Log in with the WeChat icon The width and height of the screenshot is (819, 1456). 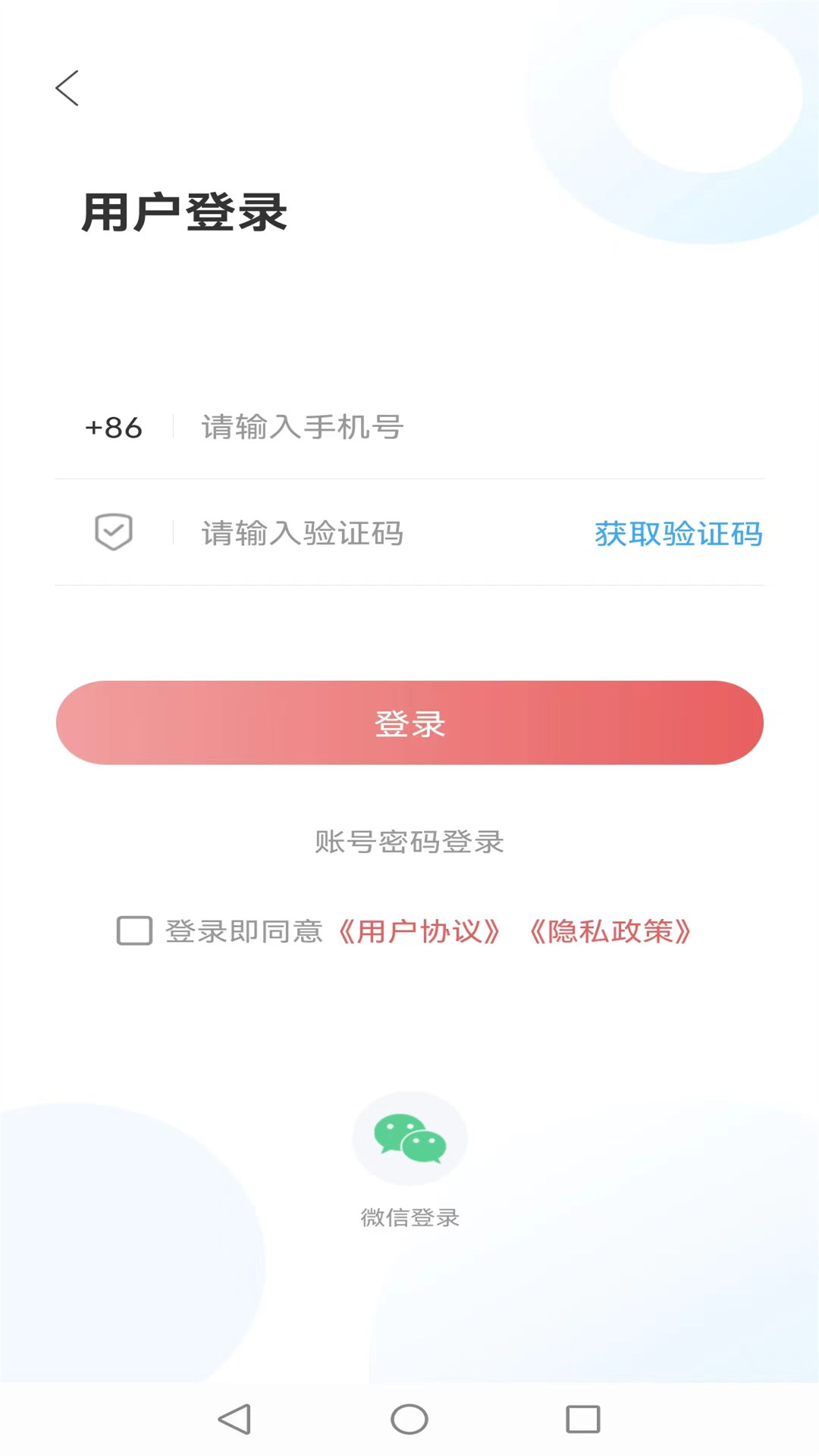409,1138
